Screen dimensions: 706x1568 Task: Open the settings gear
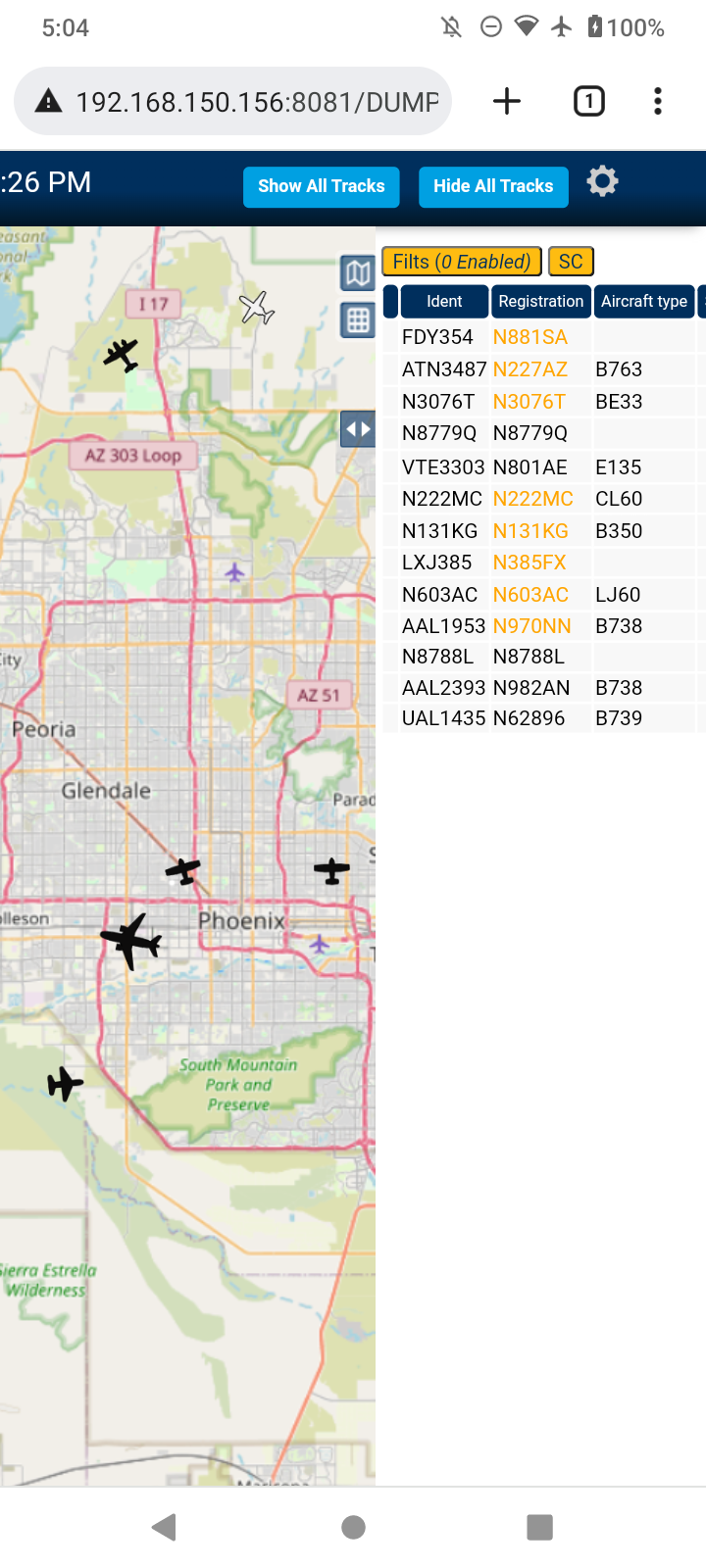coord(602,181)
